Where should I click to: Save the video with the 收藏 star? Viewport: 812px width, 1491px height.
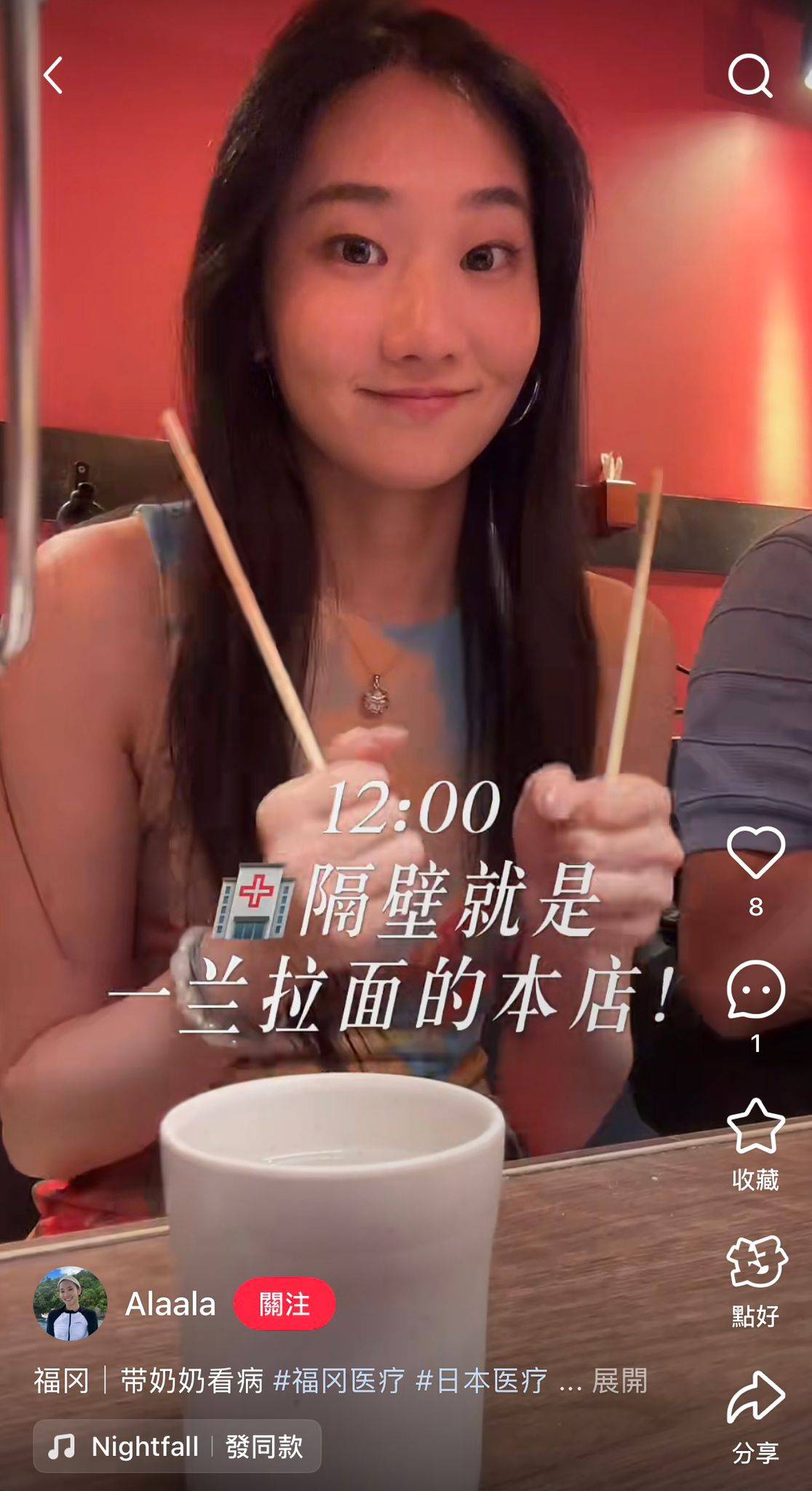coord(756,1126)
